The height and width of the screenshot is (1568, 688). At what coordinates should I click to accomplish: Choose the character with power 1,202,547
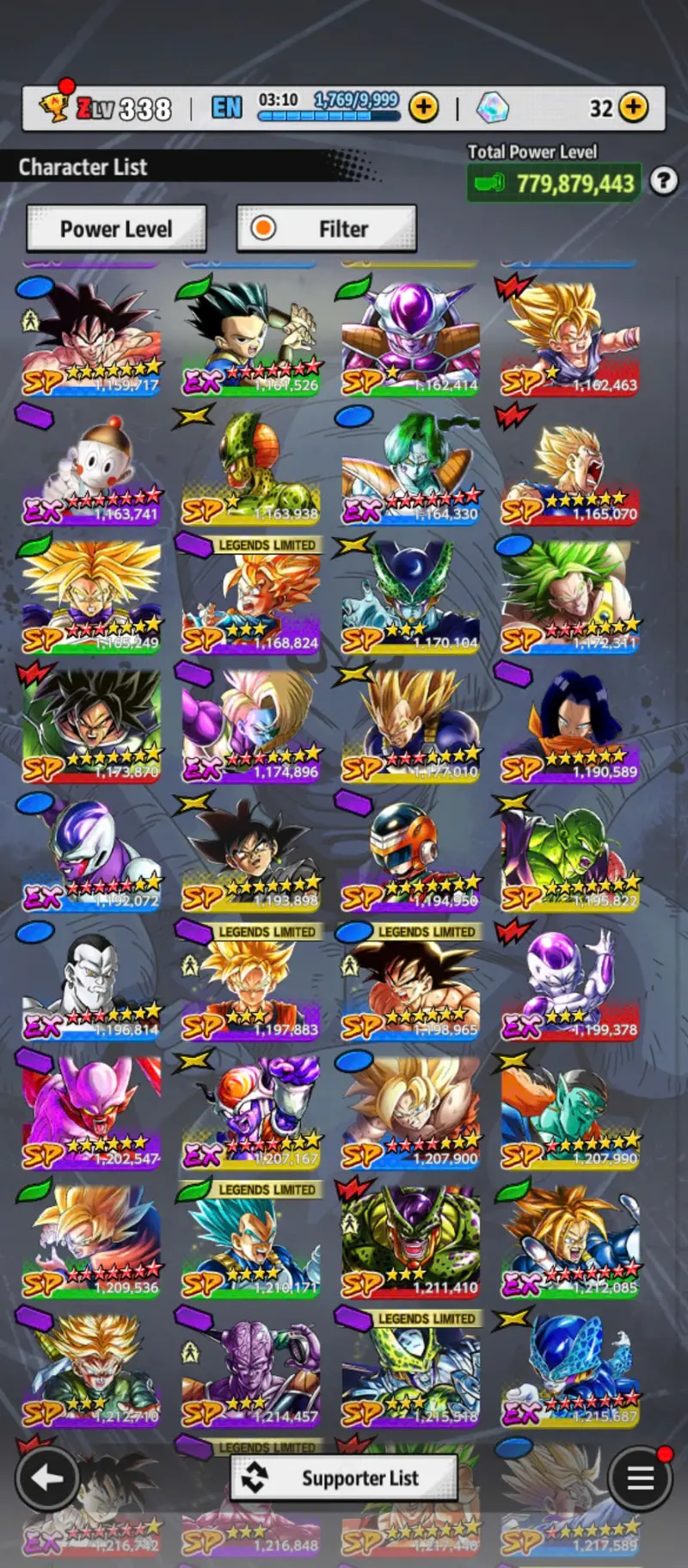pyautogui.click(x=91, y=1114)
